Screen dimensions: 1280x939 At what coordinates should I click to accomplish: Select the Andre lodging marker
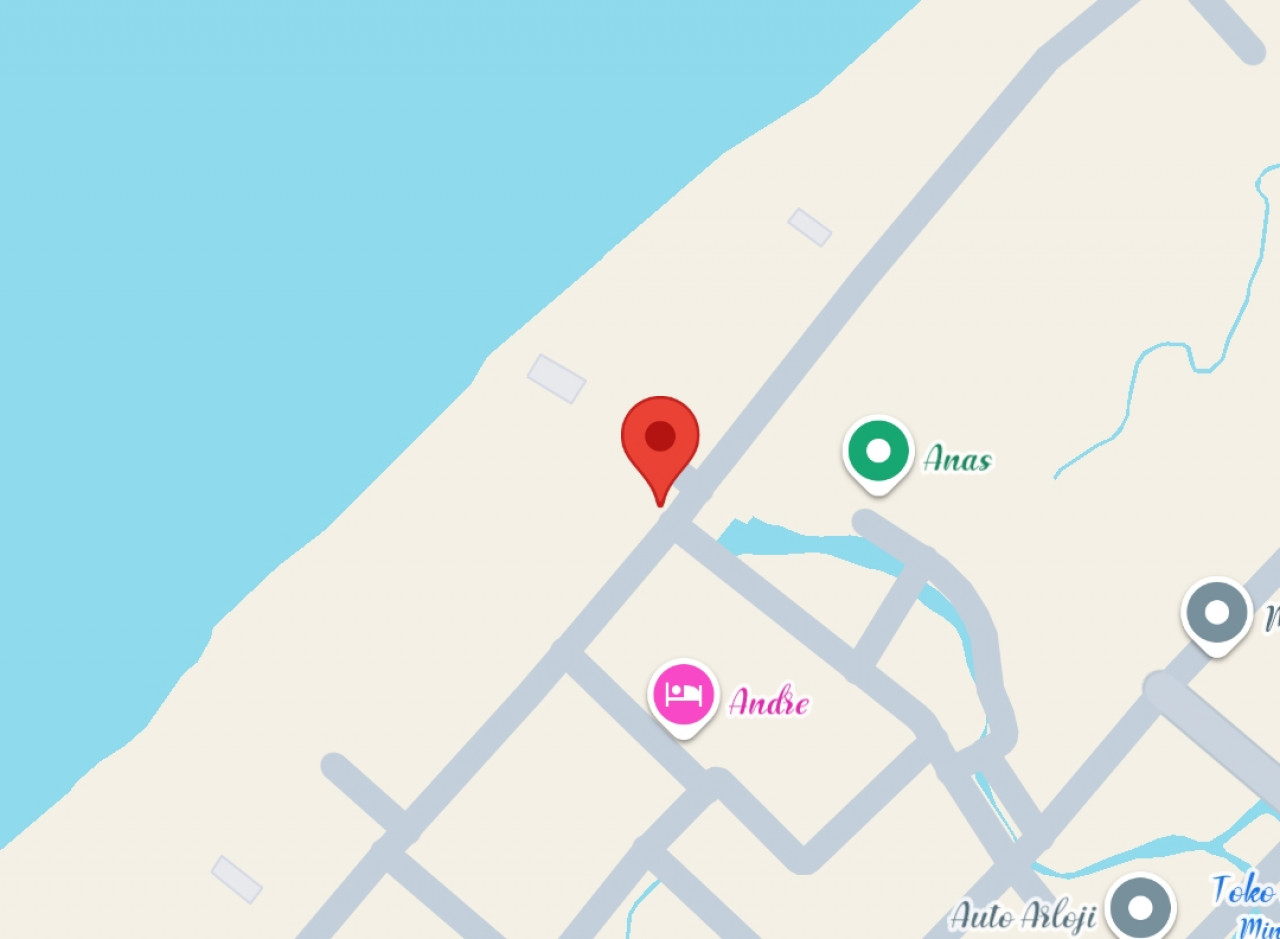click(x=684, y=694)
